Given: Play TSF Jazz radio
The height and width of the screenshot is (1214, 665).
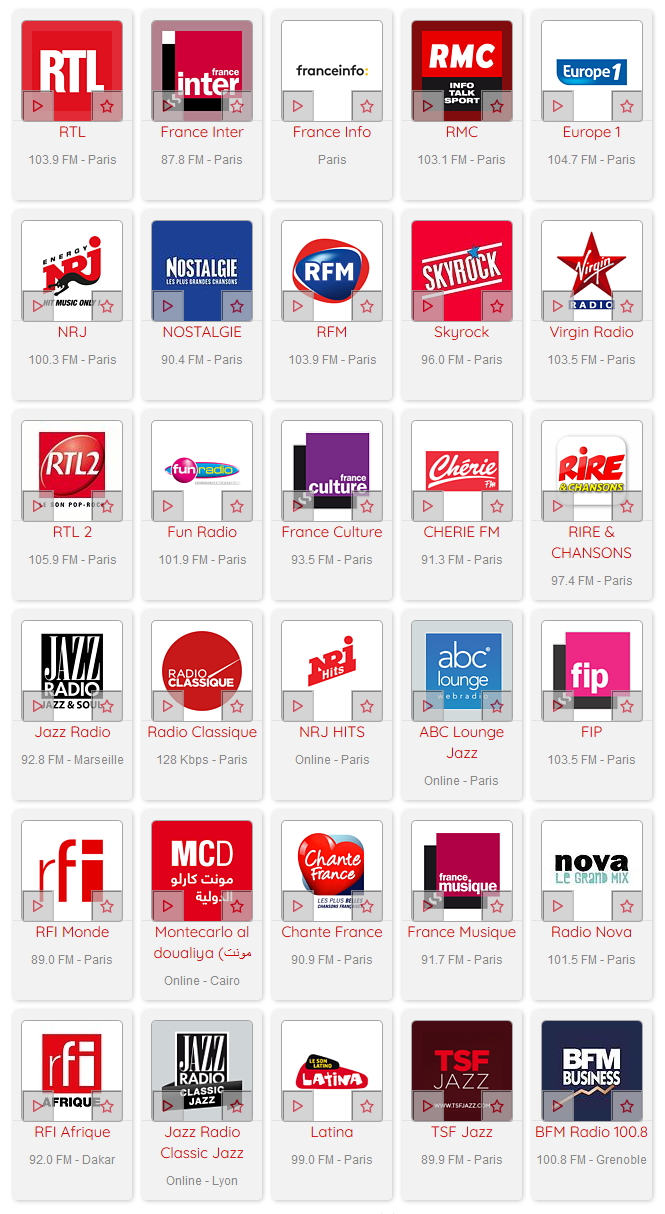Looking at the screenshot, I should 427,1106.
